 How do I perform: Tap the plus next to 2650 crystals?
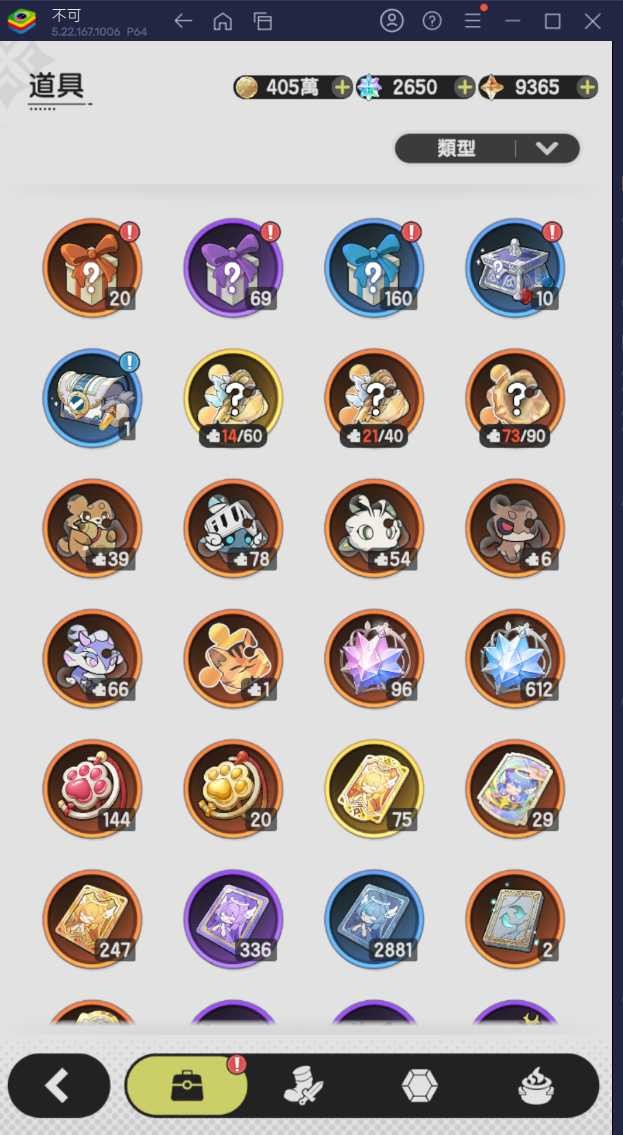point(464,88)
